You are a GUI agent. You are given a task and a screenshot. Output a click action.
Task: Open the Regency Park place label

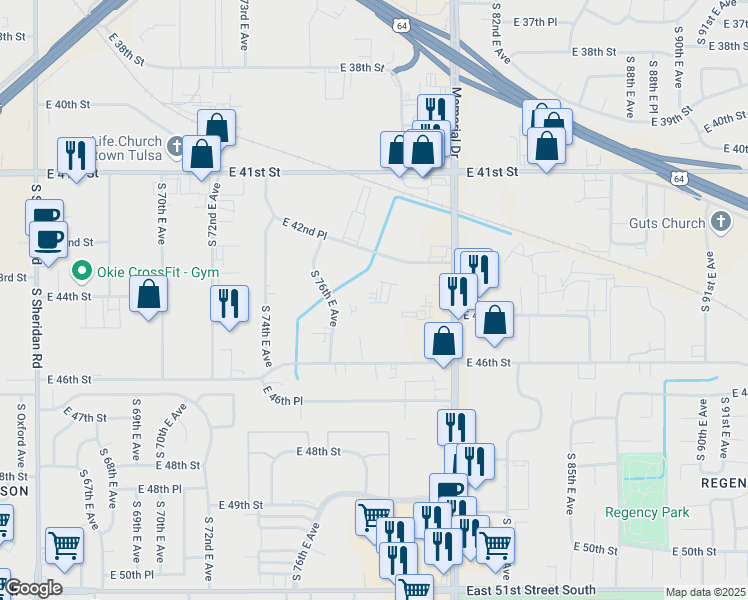pyautogui.click(x=646, y=512)
